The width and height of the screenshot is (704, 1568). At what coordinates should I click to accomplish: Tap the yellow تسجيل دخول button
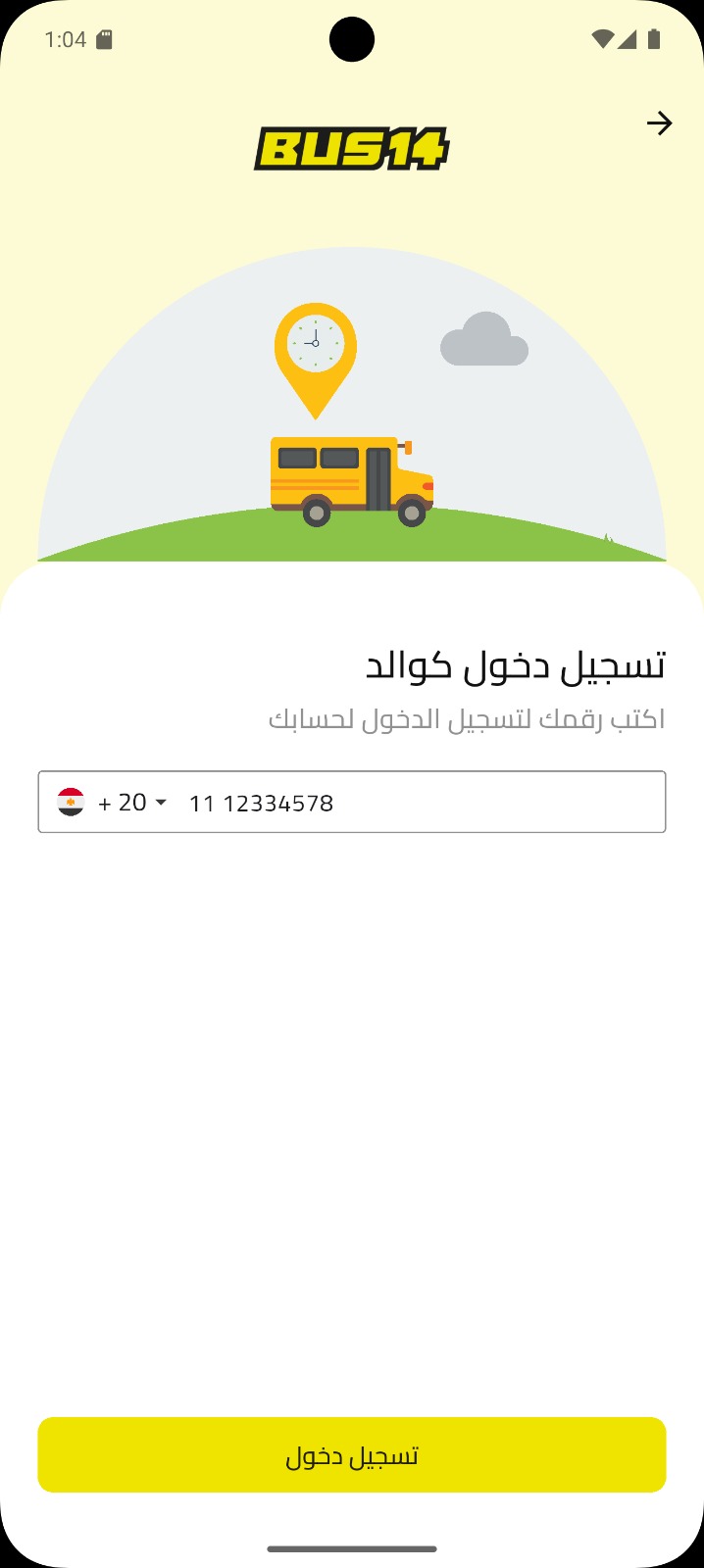click(352, 1455)
